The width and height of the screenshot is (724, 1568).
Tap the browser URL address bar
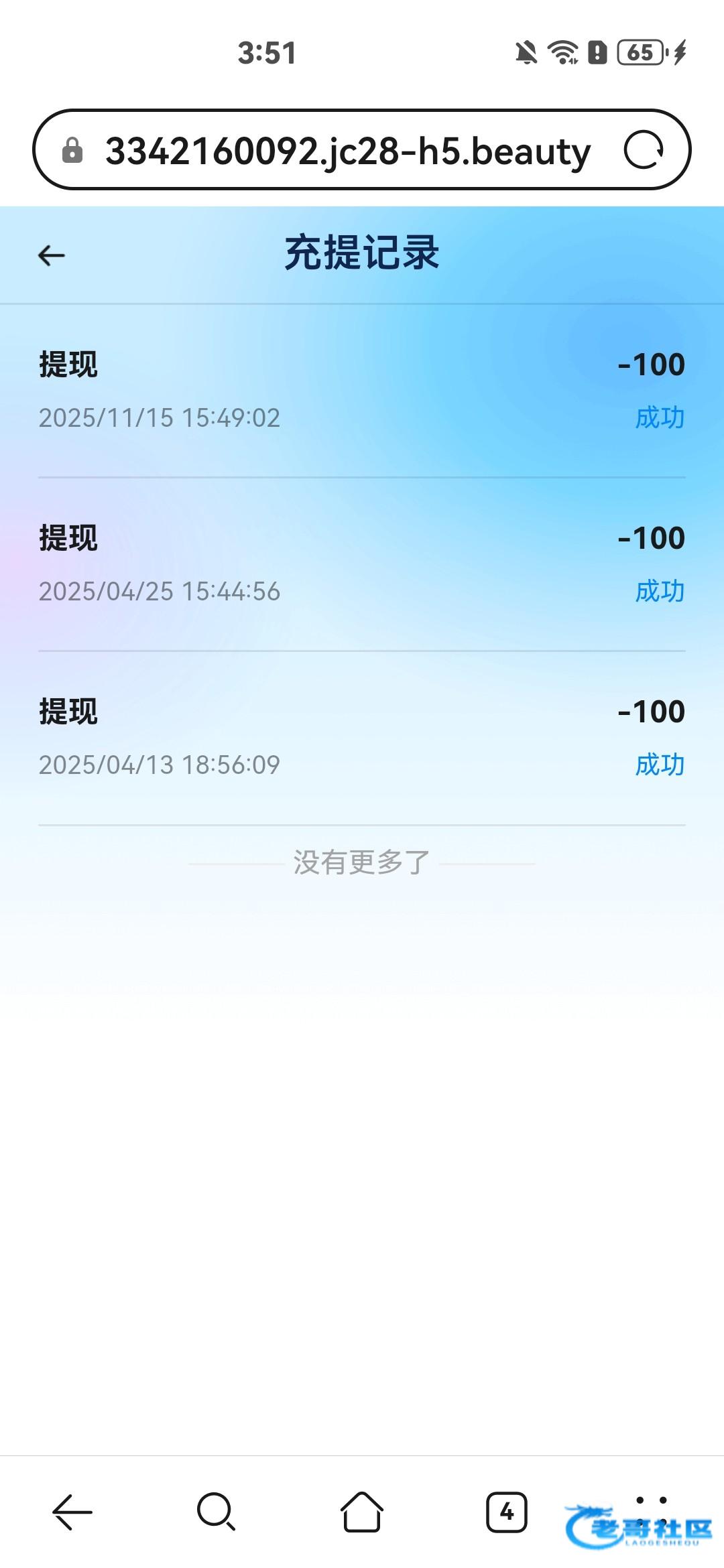coord(347,151)
